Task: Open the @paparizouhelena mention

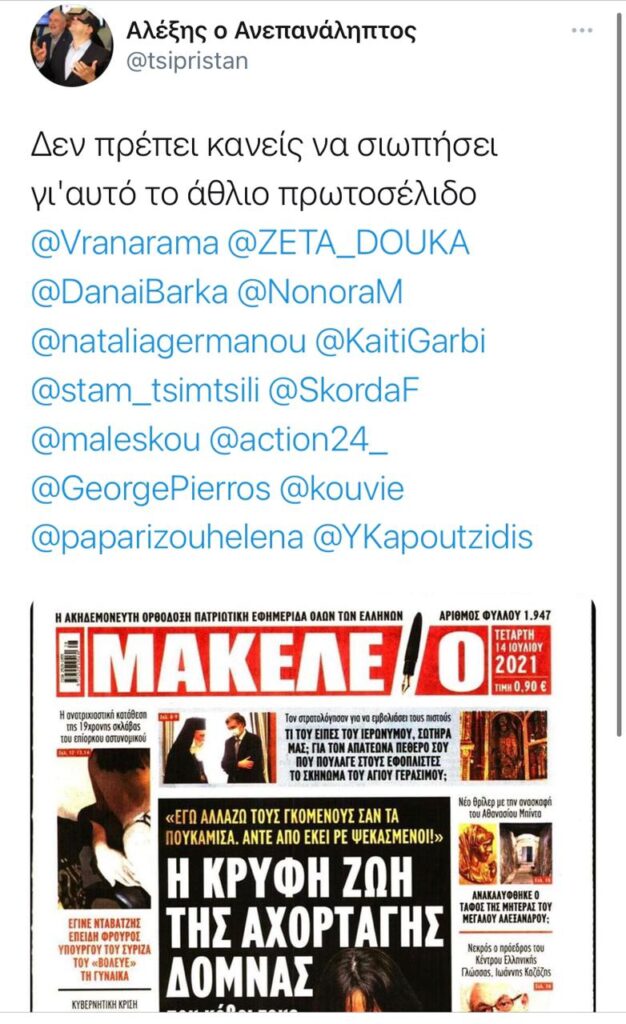Action: pyautogui.click(x=167, y=538)
